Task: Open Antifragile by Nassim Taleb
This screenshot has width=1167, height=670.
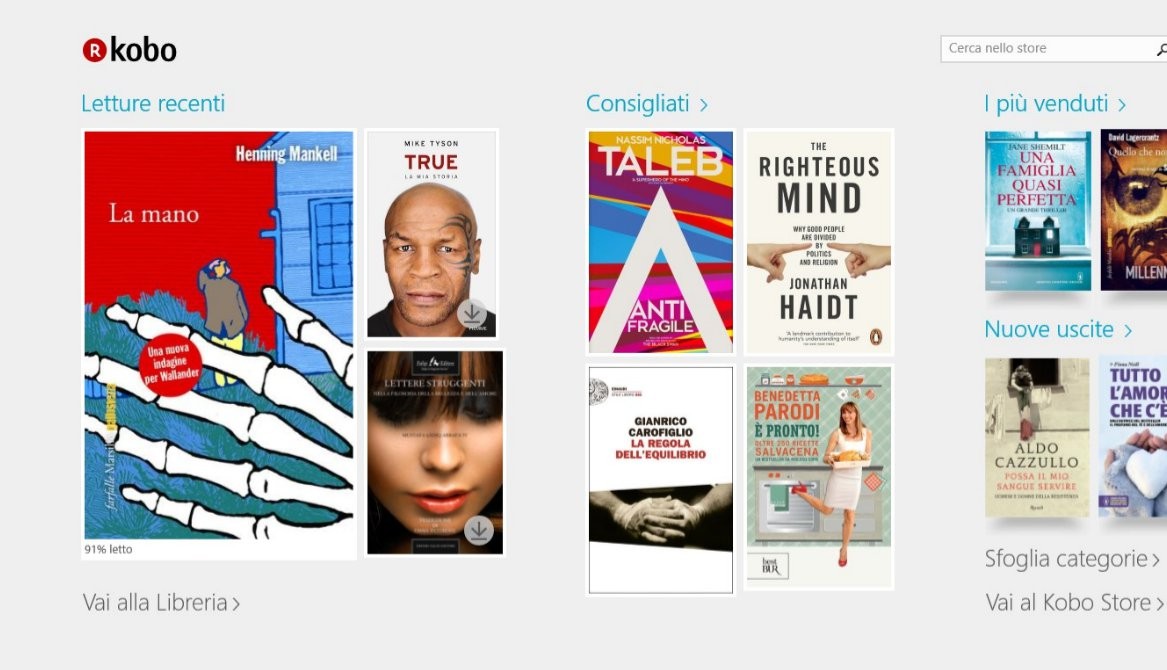Action: (x=660, y=241)
